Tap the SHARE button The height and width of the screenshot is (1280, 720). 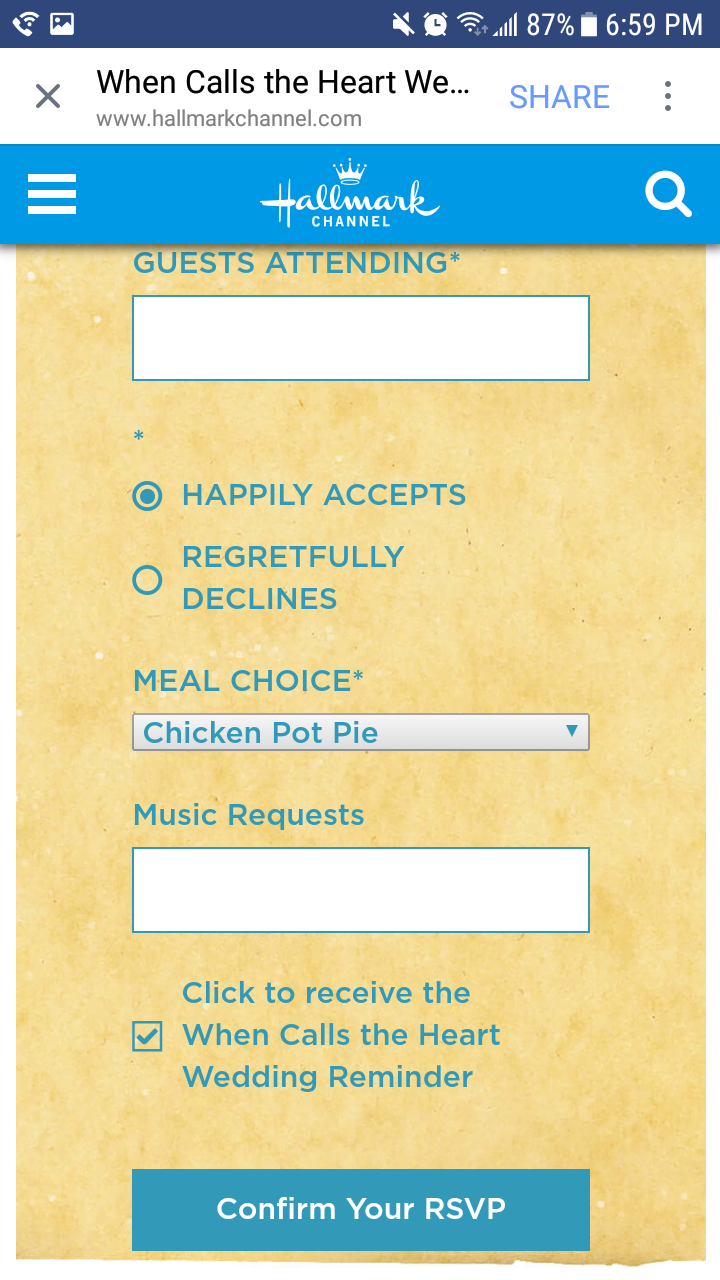point(559,97)
